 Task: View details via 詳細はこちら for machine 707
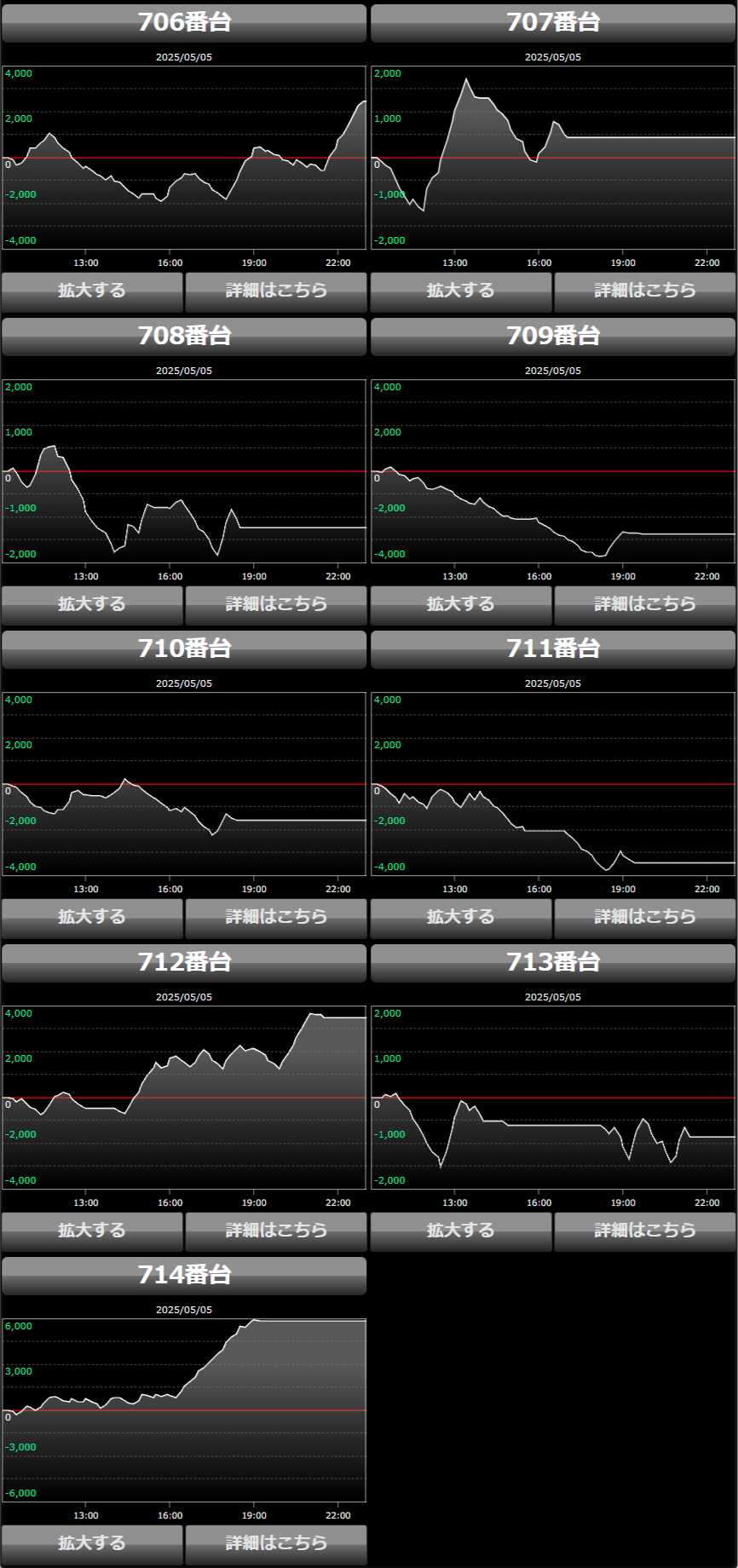tap(645, 291)
